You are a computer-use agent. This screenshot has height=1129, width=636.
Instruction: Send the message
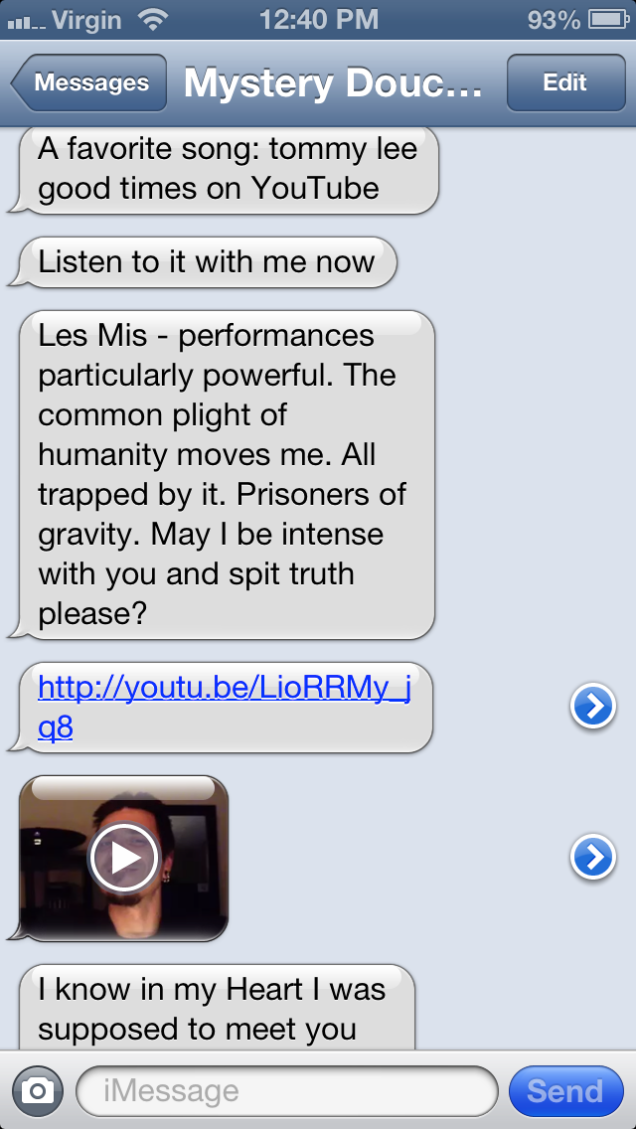click(x=564, y=1091)
